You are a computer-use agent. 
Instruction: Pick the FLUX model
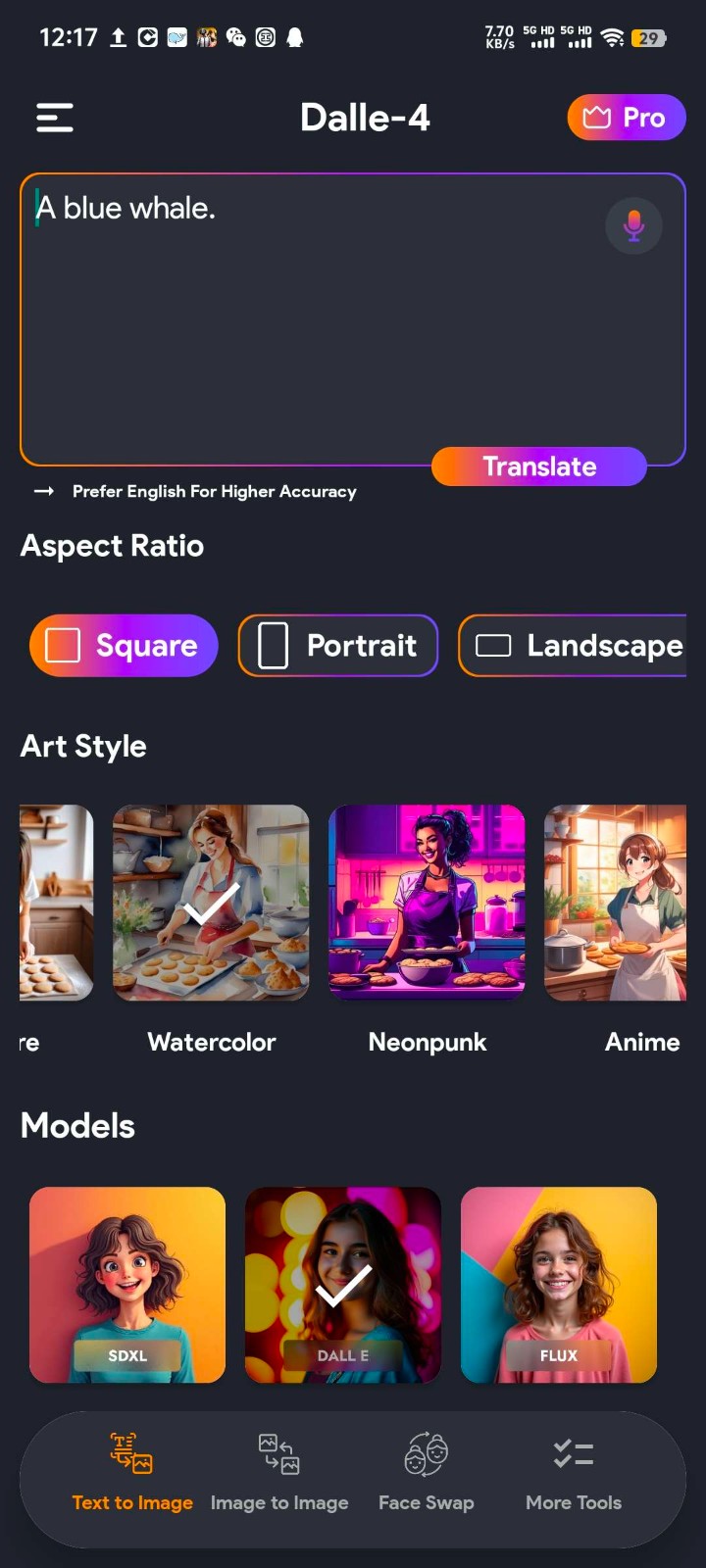[559, 1285]
